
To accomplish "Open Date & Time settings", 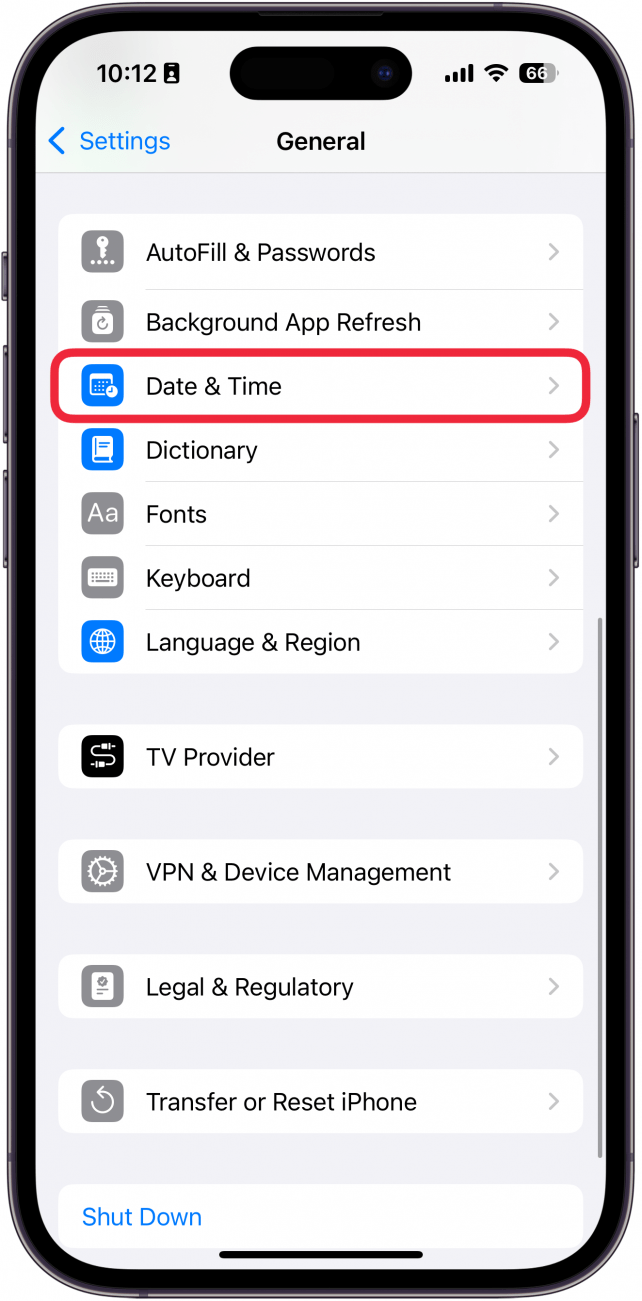I will (x=320, y=386).
